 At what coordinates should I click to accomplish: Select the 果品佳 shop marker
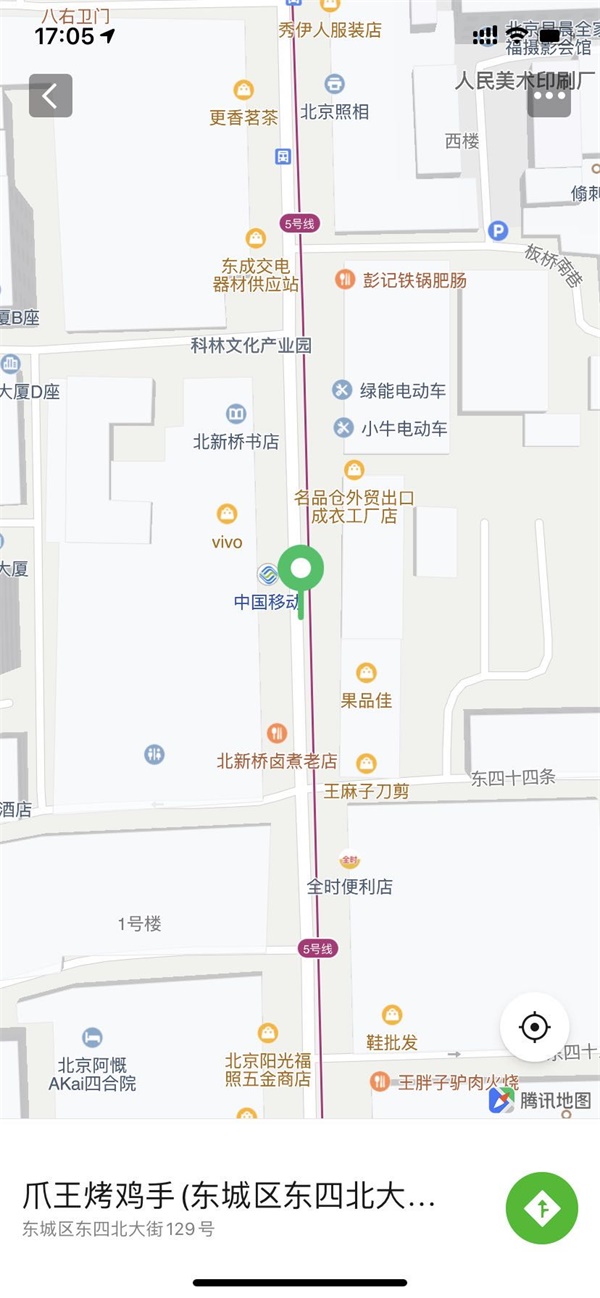pos(366,674)
